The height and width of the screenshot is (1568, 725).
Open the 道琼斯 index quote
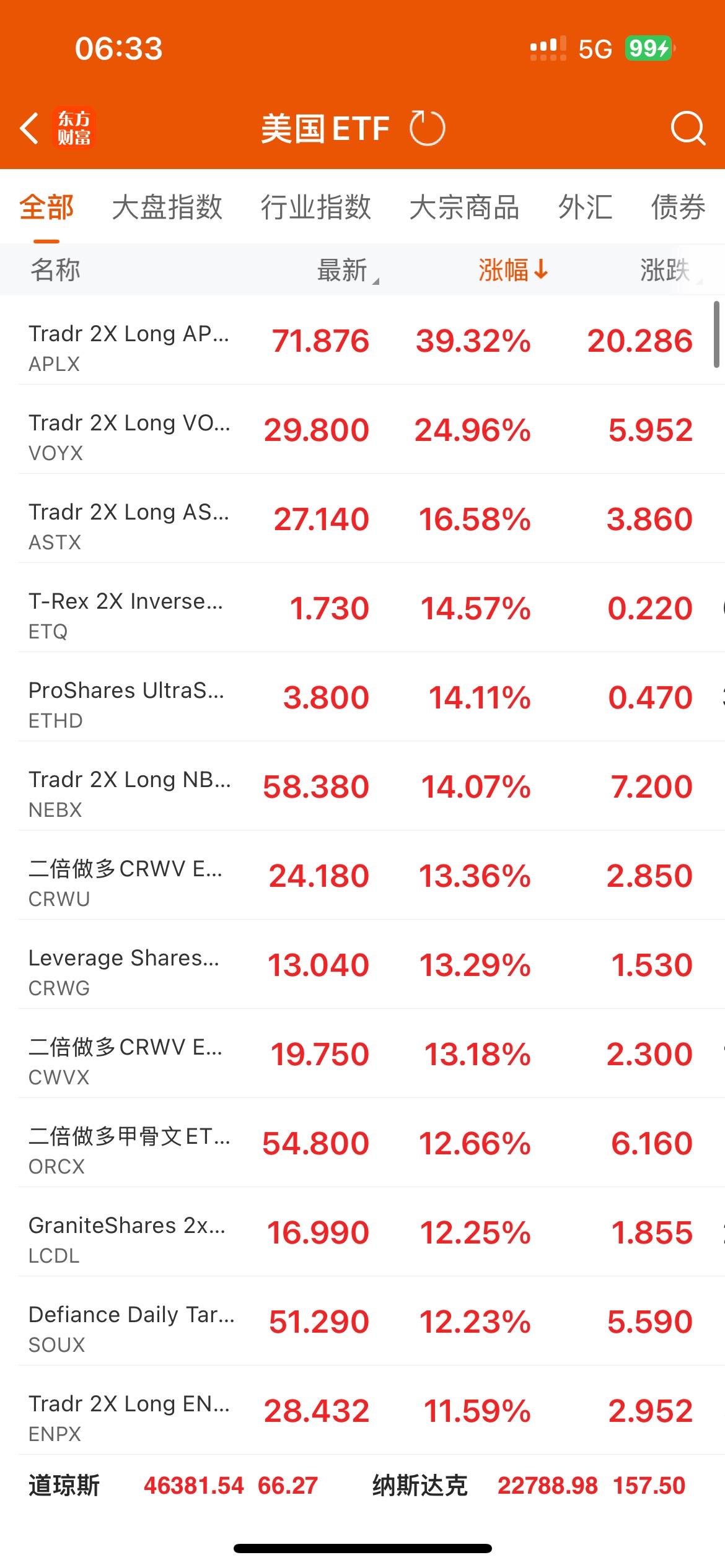tap(173, 1486)
